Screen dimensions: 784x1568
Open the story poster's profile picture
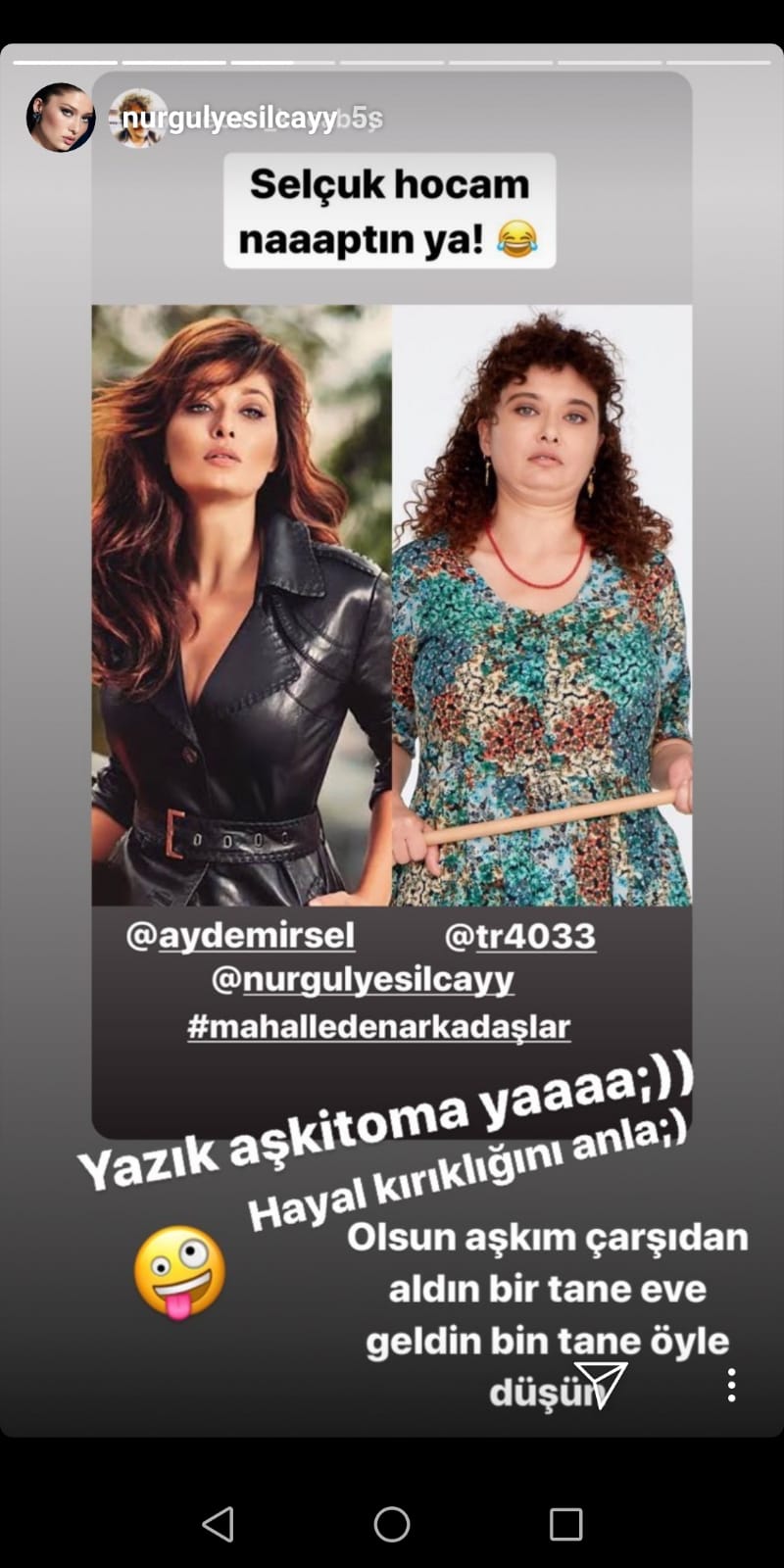pyautogui.click(x=60, y=118)
